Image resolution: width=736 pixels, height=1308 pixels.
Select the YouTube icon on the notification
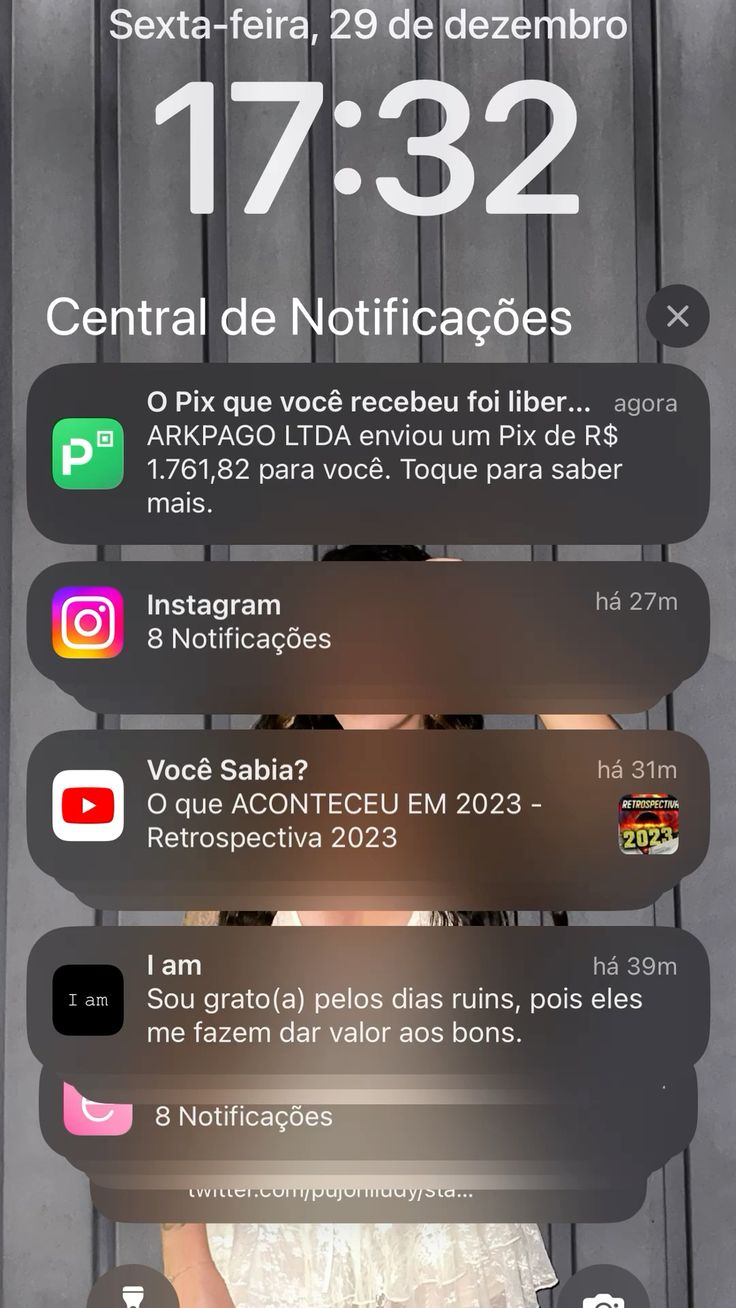coord(88,805)
